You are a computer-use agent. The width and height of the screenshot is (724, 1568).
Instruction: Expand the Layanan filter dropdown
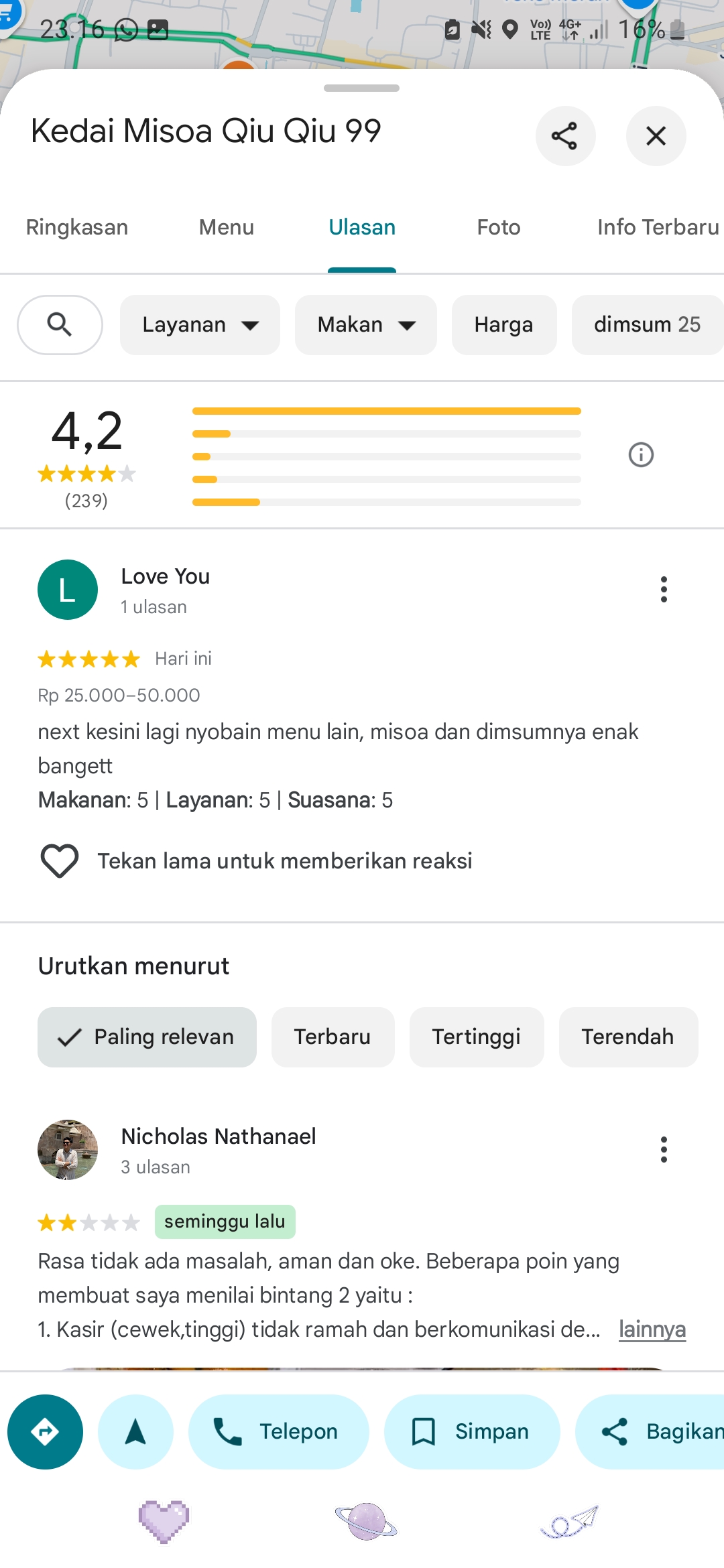click(x=200, y=325)
